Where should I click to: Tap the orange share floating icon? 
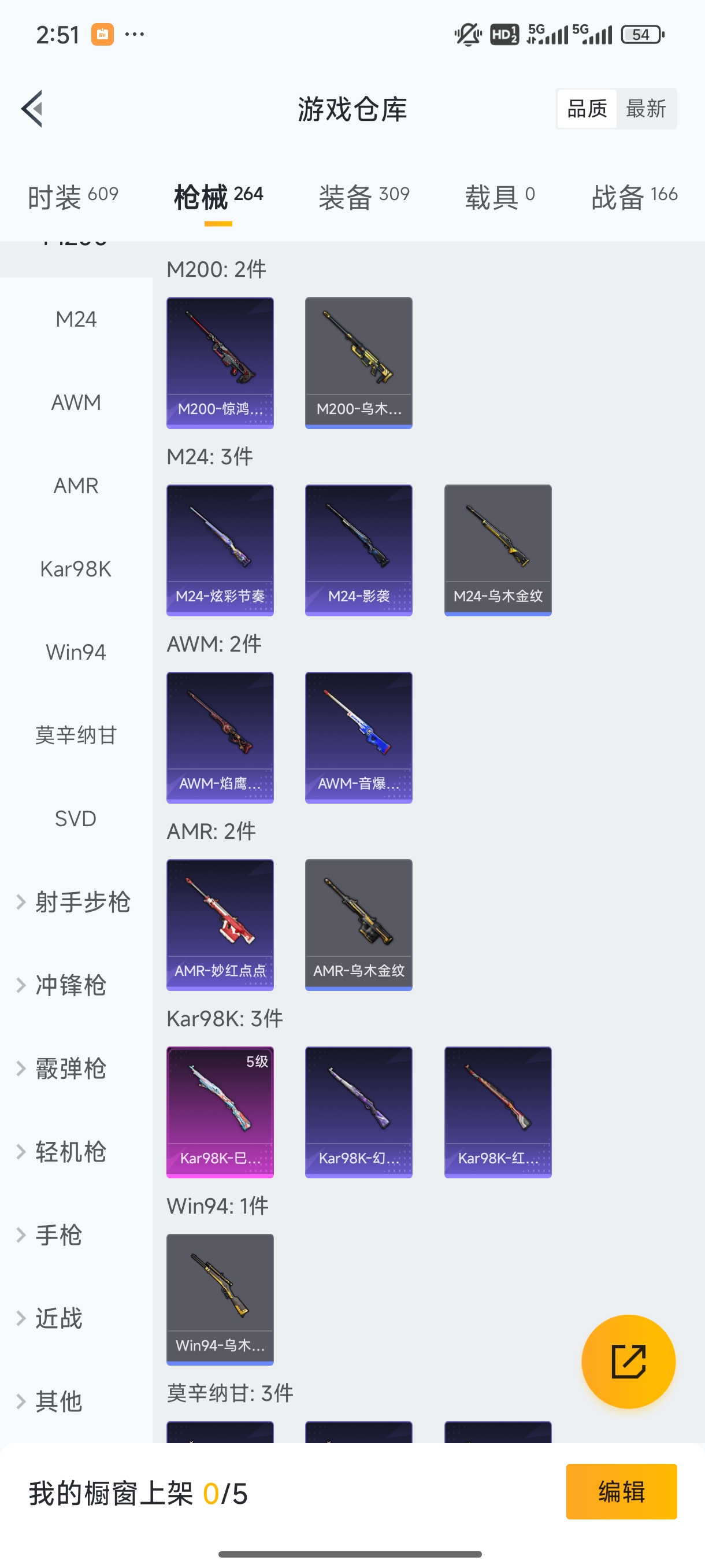pyautogui.click(x=629, y=1362)
